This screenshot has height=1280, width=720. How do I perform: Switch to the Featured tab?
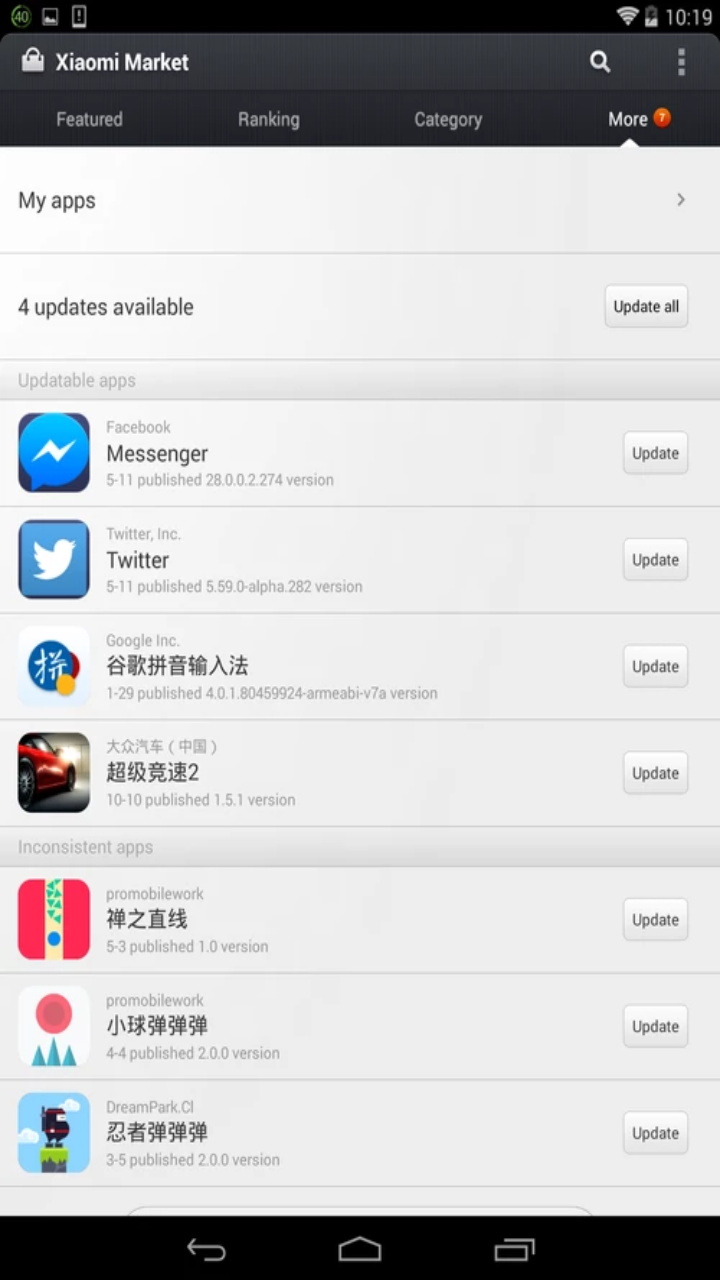click(89, 119)
